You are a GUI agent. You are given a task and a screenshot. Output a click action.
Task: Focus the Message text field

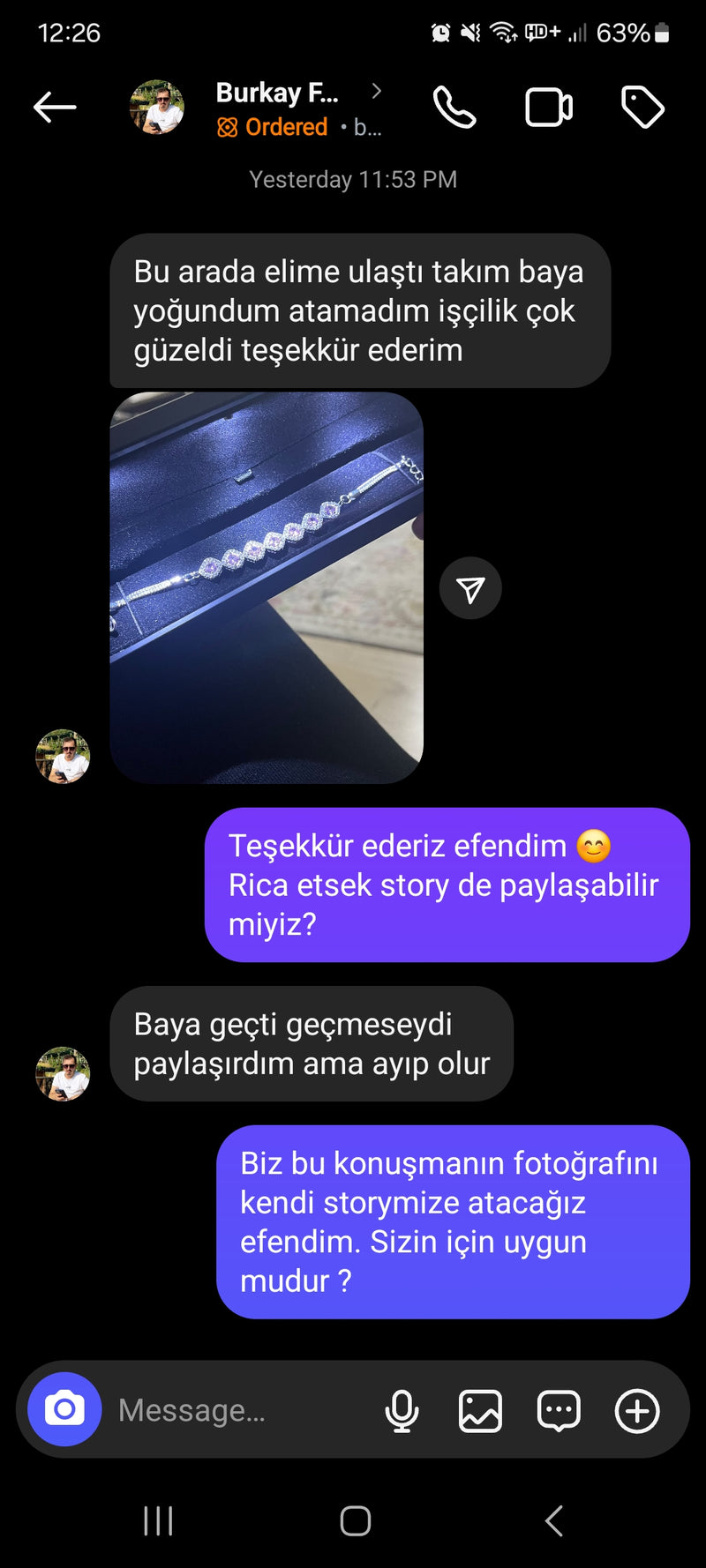(238, 1409)
